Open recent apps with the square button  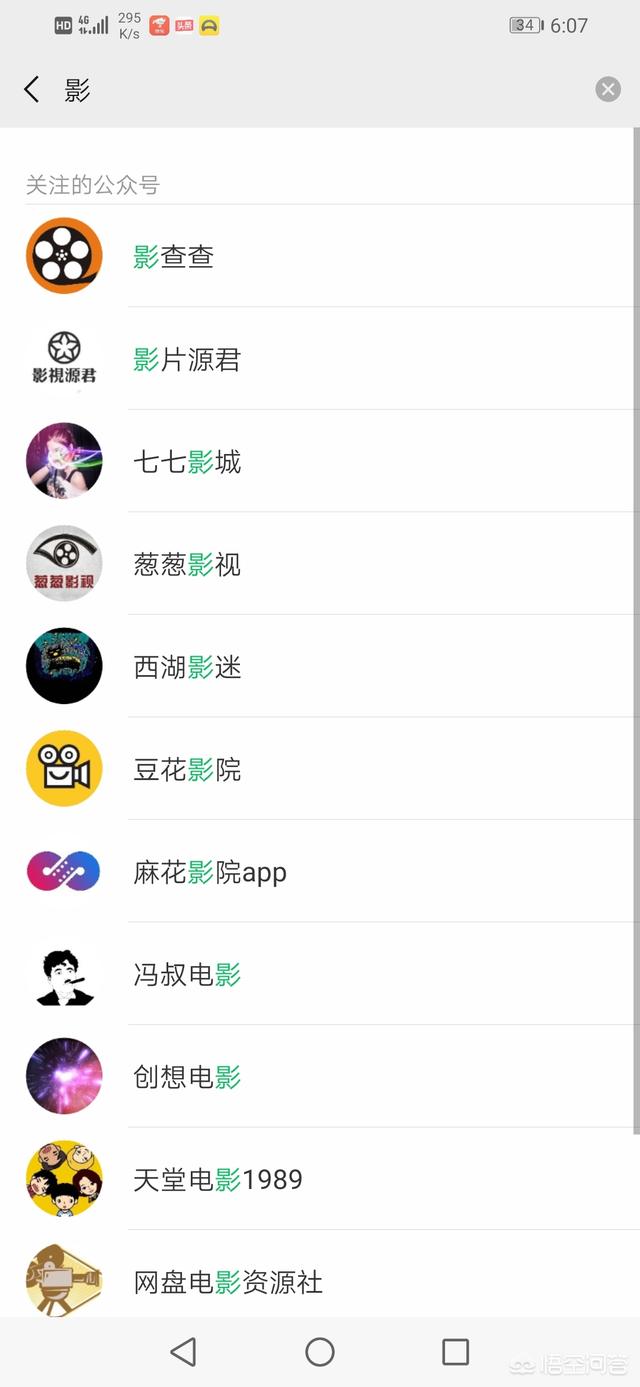tap(455, 1352)
